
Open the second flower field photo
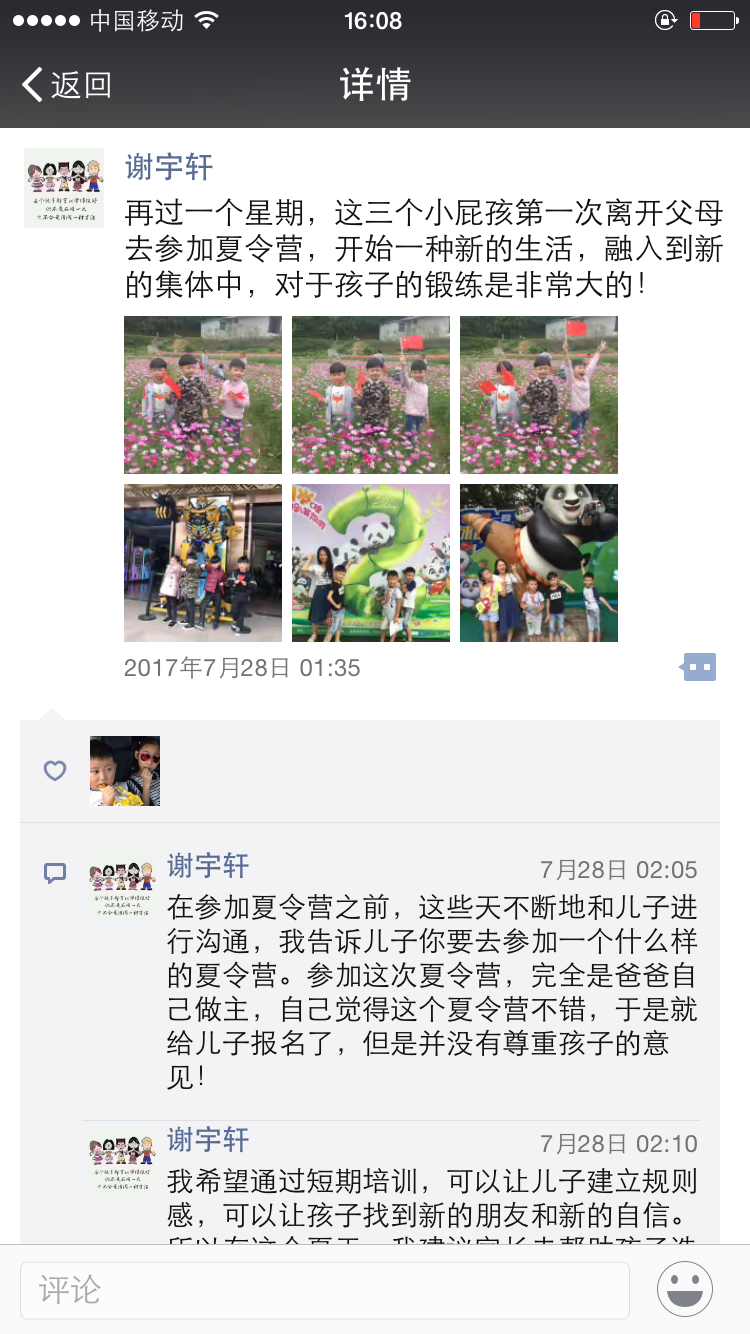point(371,395)
